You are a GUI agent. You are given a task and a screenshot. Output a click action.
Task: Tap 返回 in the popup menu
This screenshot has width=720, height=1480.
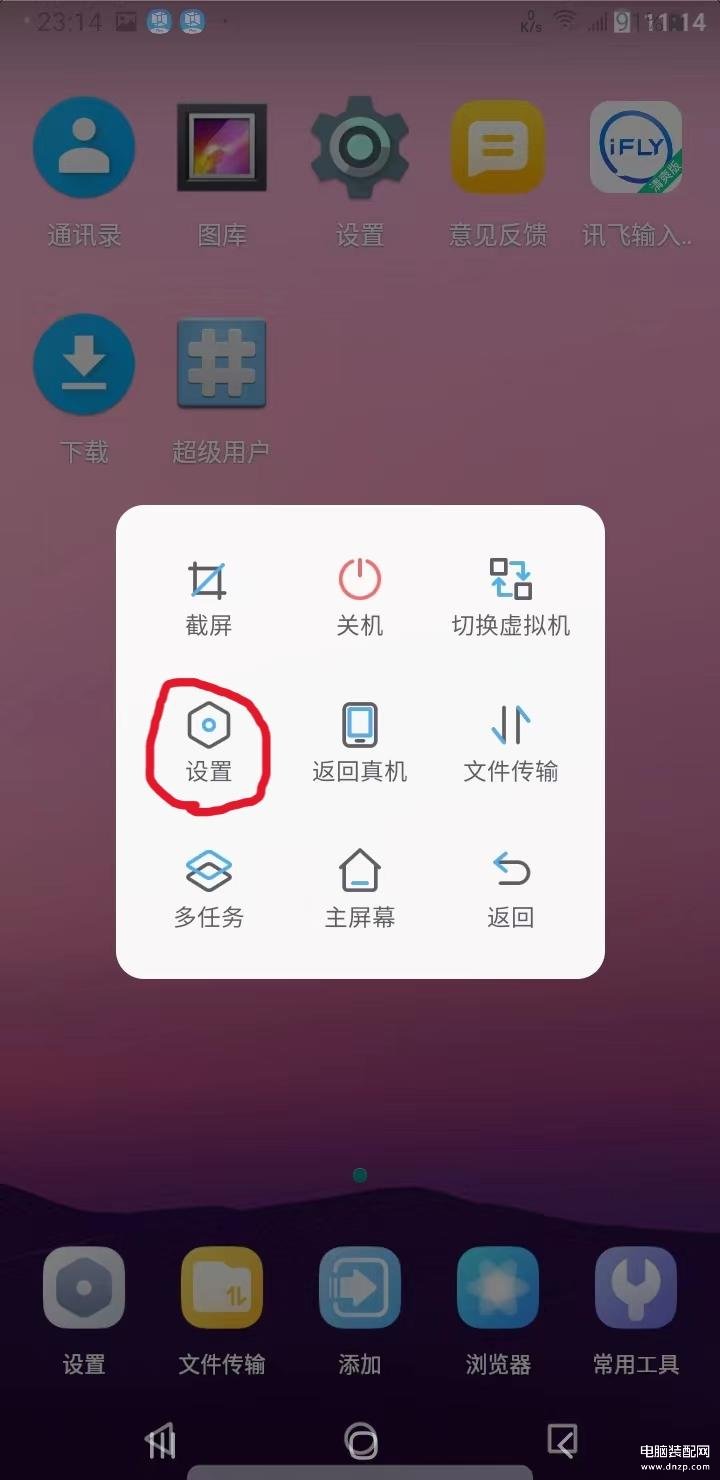(511, 889)
